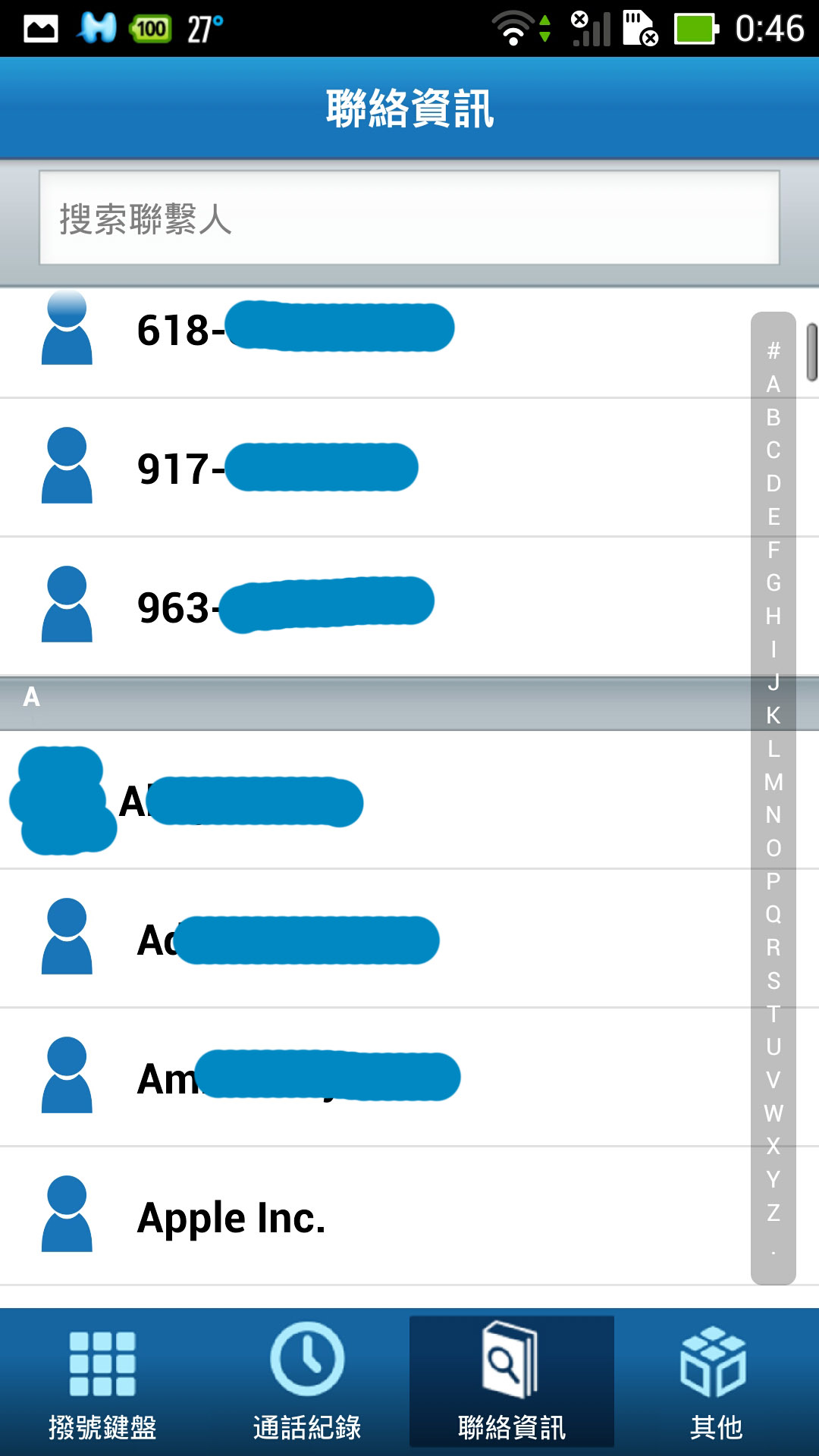Jump to letter C in the index
The image size is (819, 1456).
(773, 450)
